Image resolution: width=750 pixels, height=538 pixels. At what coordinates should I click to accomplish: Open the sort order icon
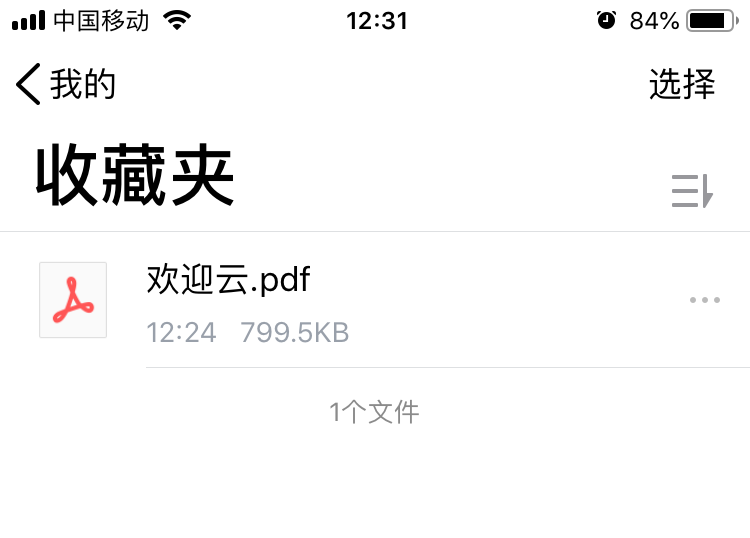tap(692, 190)
